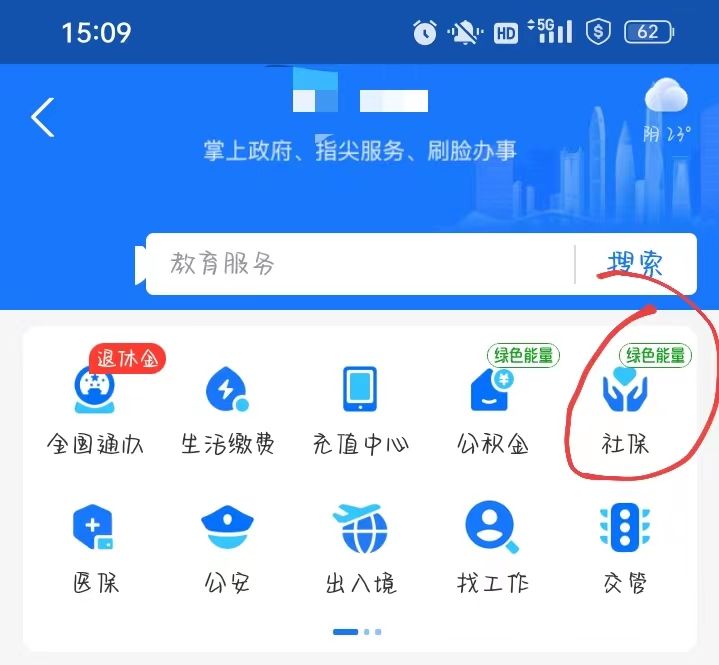
Task: Go back with the left arrow
Action: point(43,118)
